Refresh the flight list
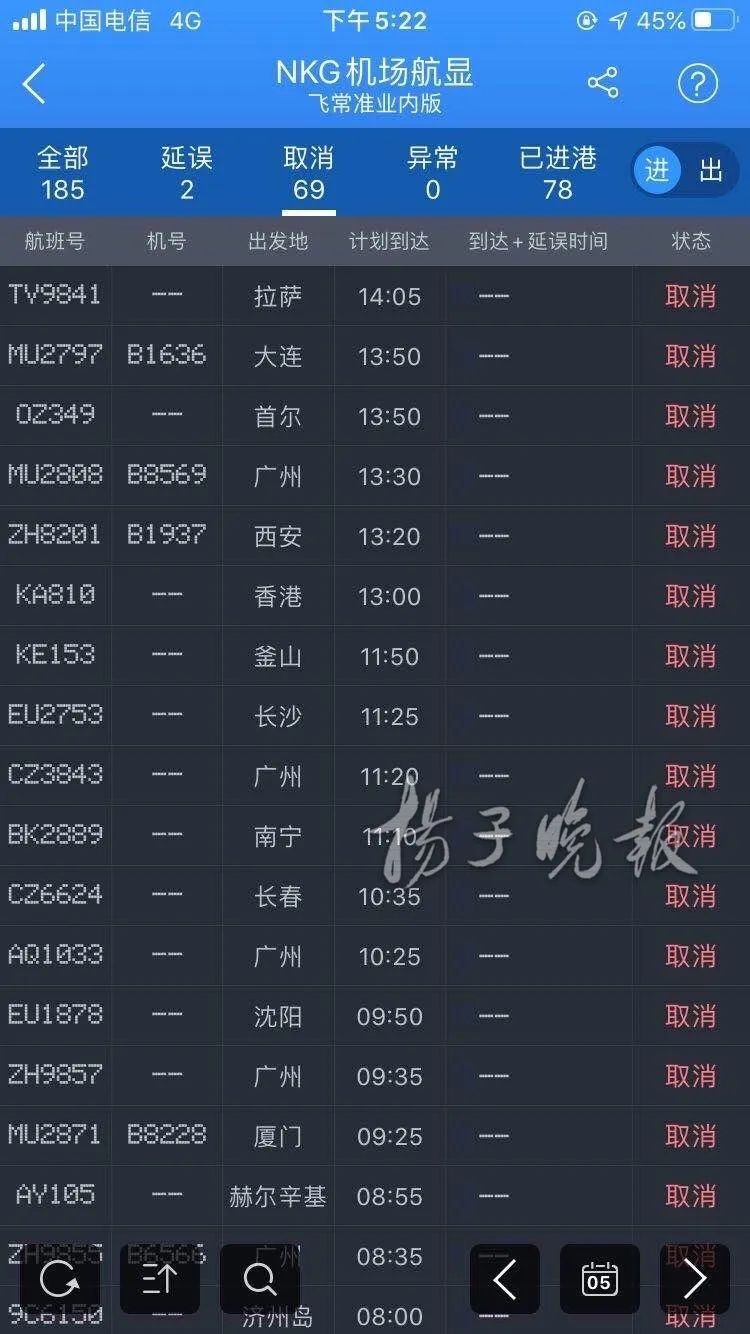This screenshot has width=750, height=1334. 60,1279
